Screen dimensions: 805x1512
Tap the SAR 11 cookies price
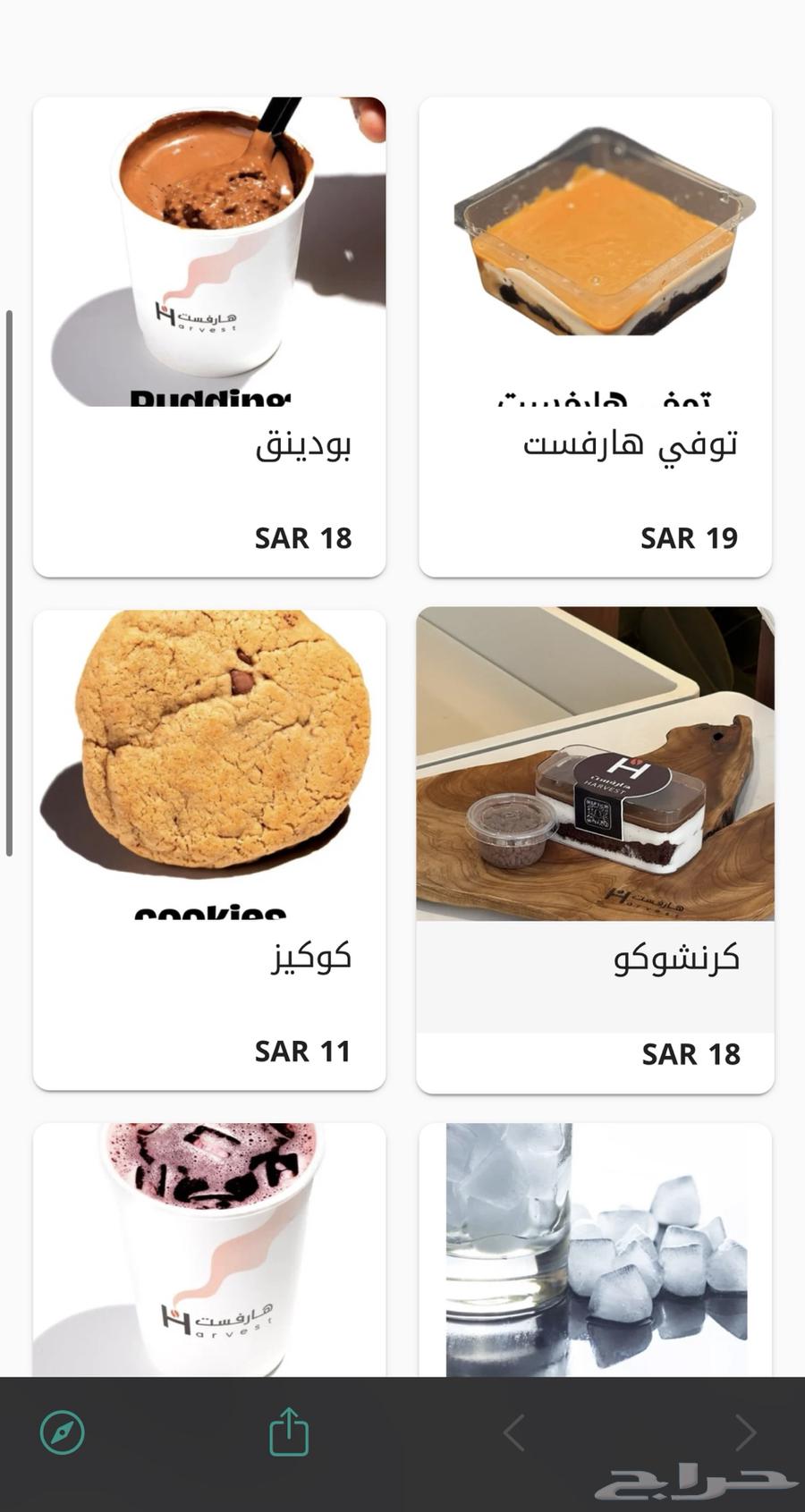click(x=303, y=1052)
